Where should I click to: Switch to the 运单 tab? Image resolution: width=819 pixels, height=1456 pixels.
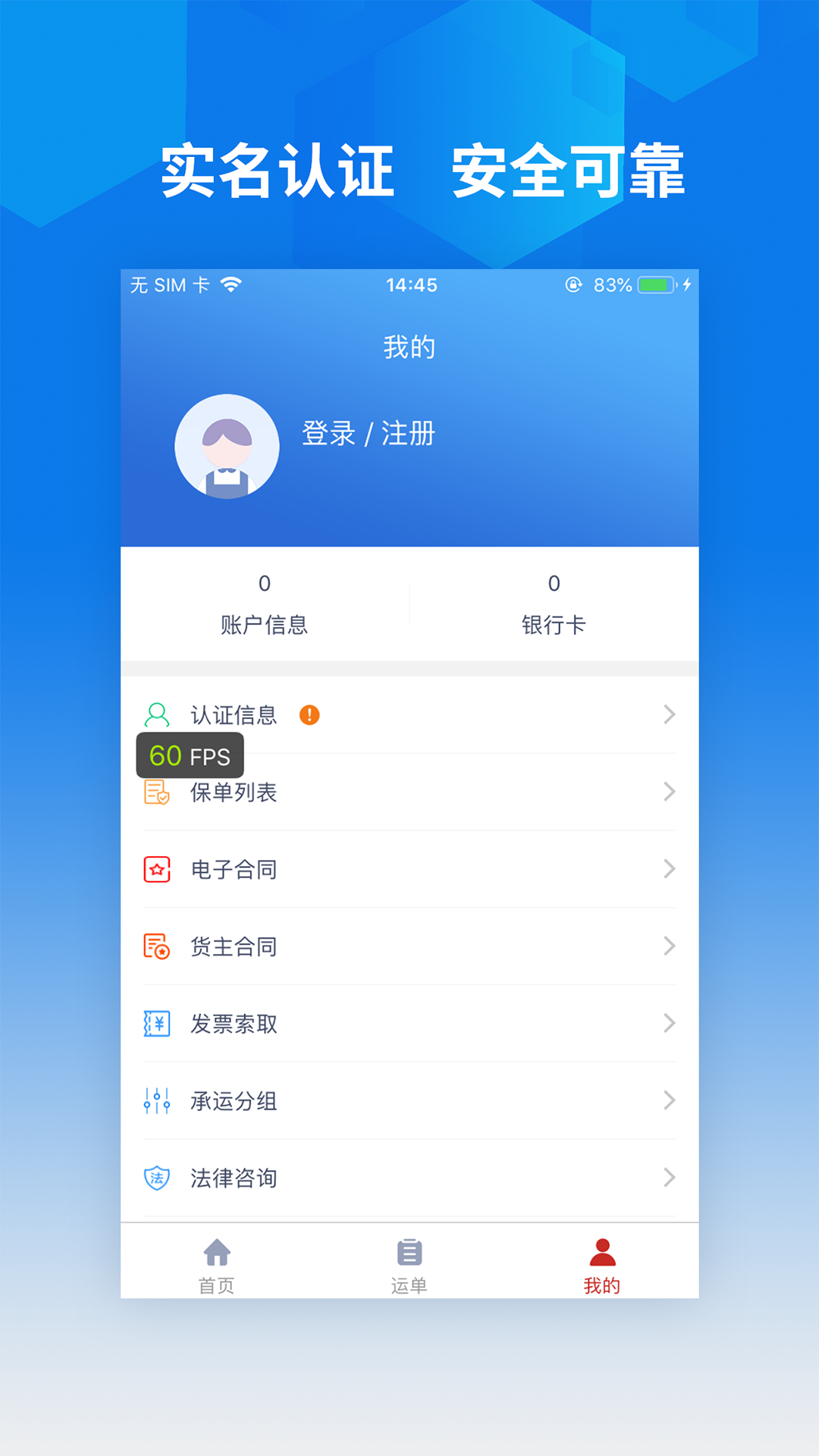click(x=408, y=1263)
